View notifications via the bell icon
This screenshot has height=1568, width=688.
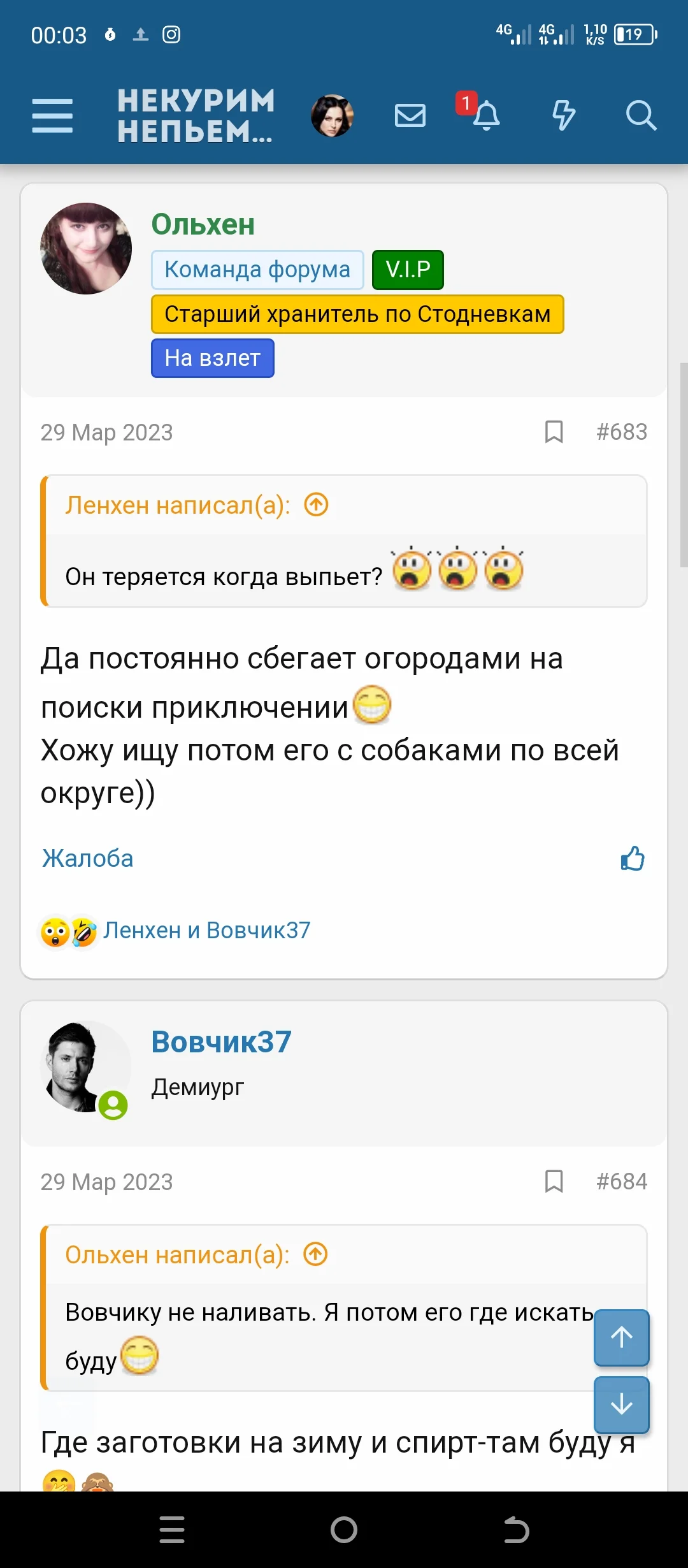[487, 118]
